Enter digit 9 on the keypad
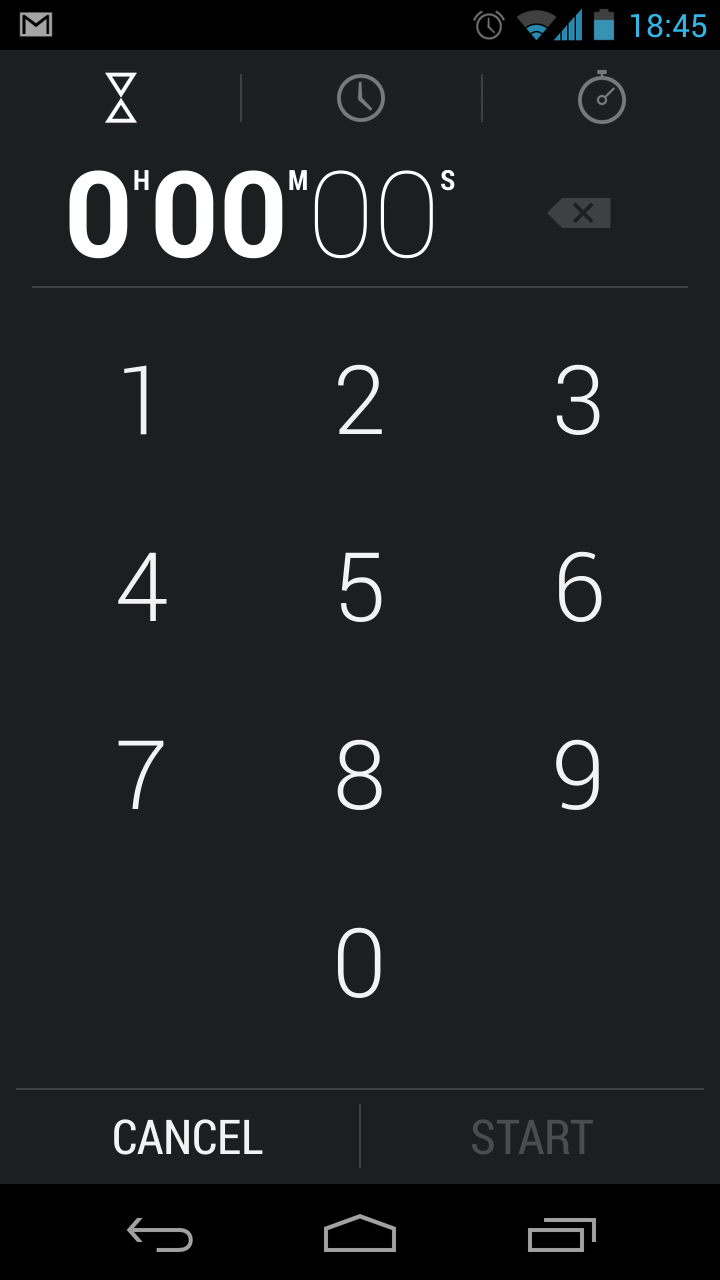 [x=578, y=775]
